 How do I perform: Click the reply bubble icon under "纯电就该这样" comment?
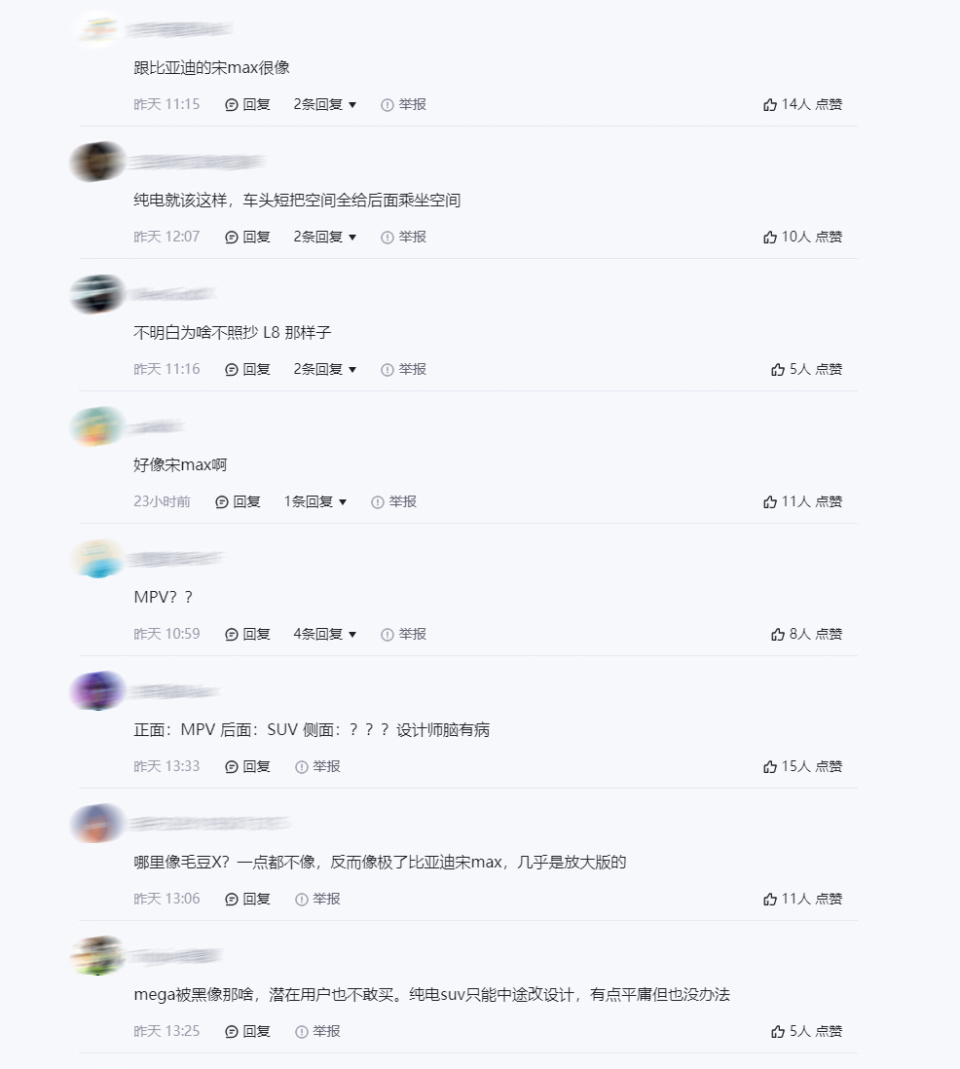230,236
